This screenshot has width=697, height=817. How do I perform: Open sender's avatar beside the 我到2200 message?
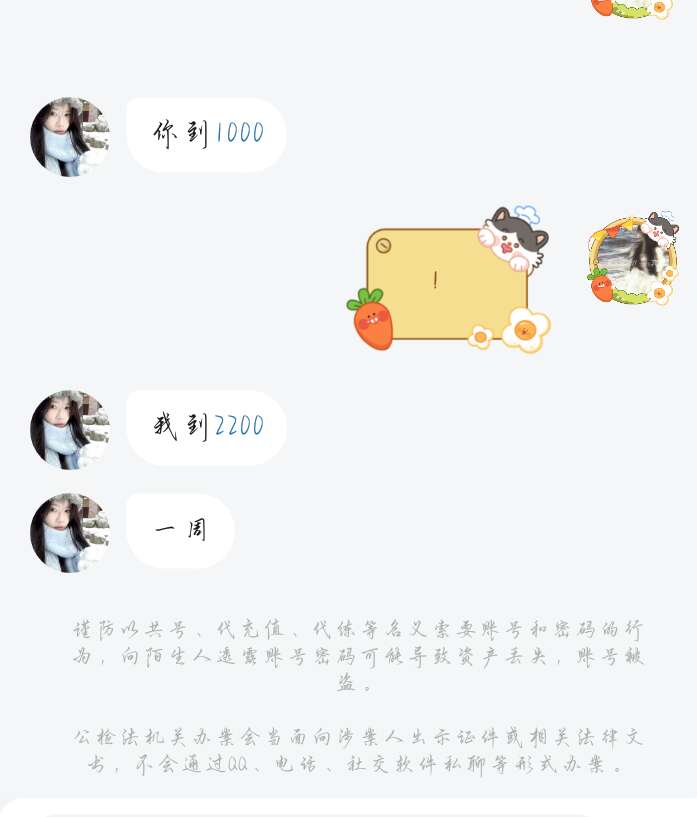coord(70,430)
